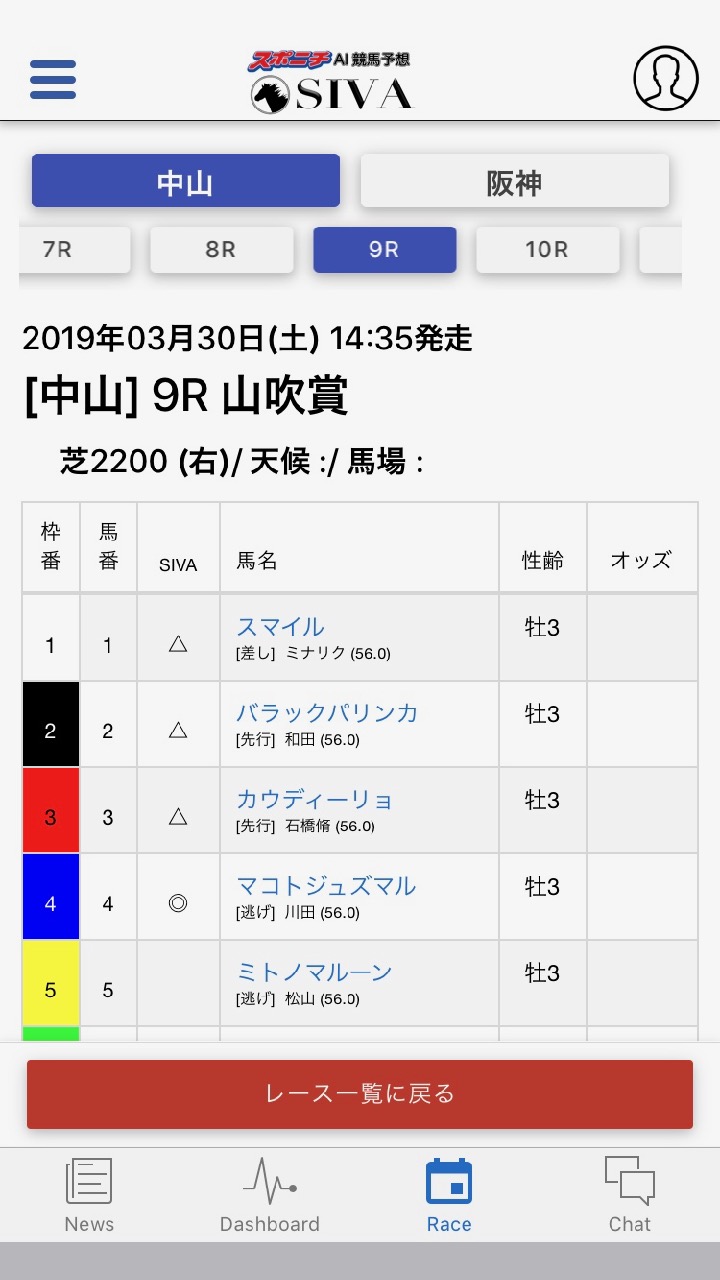Open horse ミトノマルーン details
The width and height of the screenshot is (720, 1280).
tap(314, 972)
